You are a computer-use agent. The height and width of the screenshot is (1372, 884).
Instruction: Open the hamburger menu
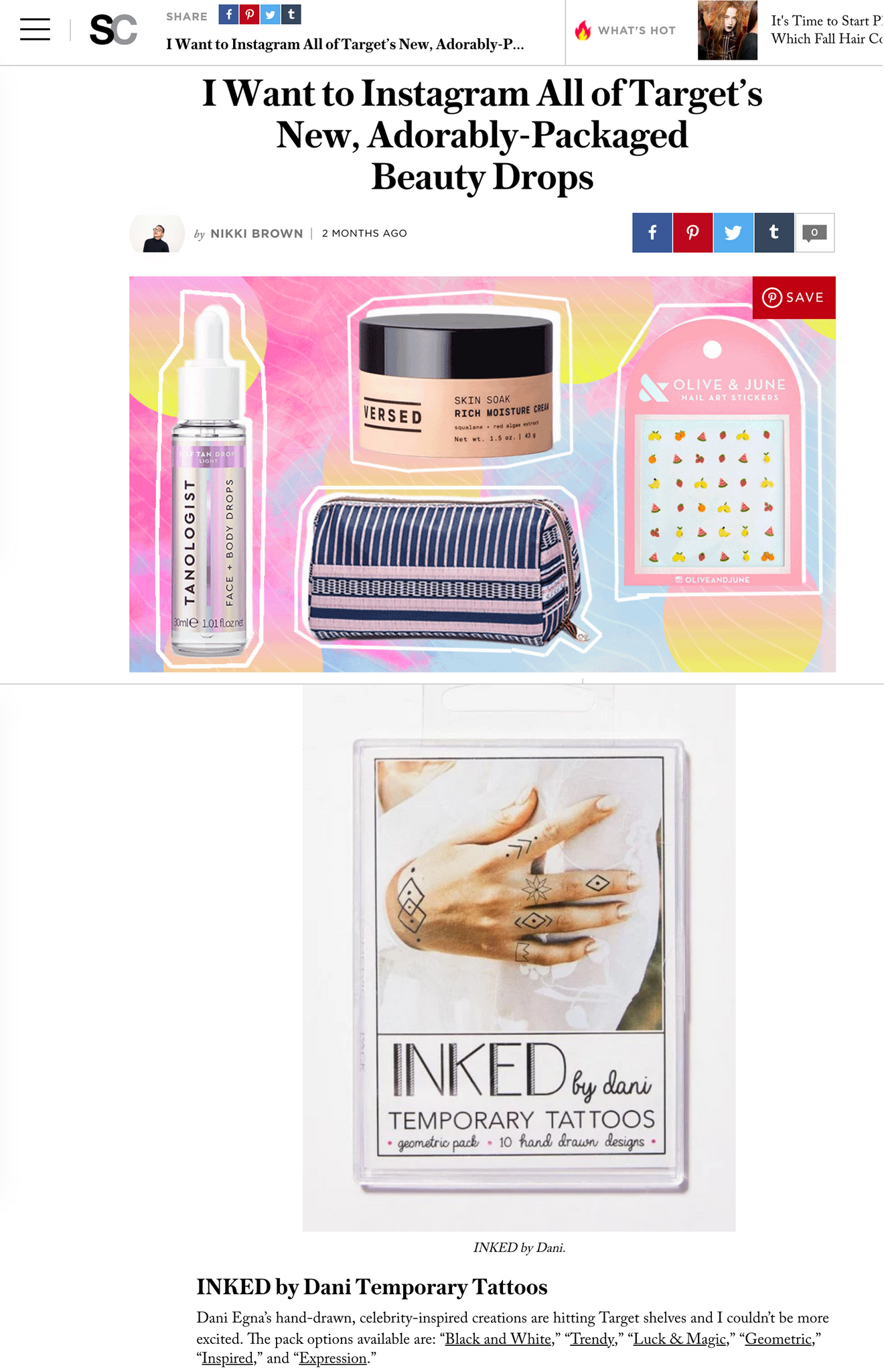(35, 29)
